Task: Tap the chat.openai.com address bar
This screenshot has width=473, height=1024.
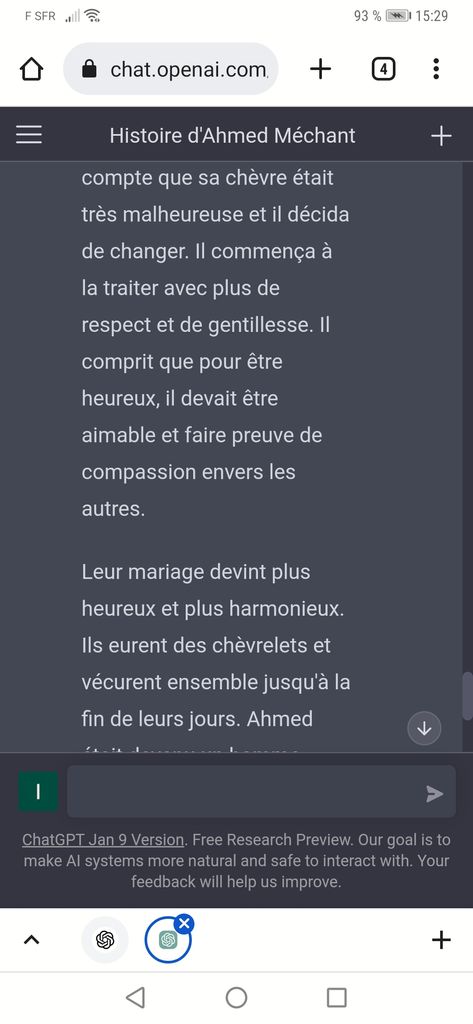Action: click(x=171, y=69)
